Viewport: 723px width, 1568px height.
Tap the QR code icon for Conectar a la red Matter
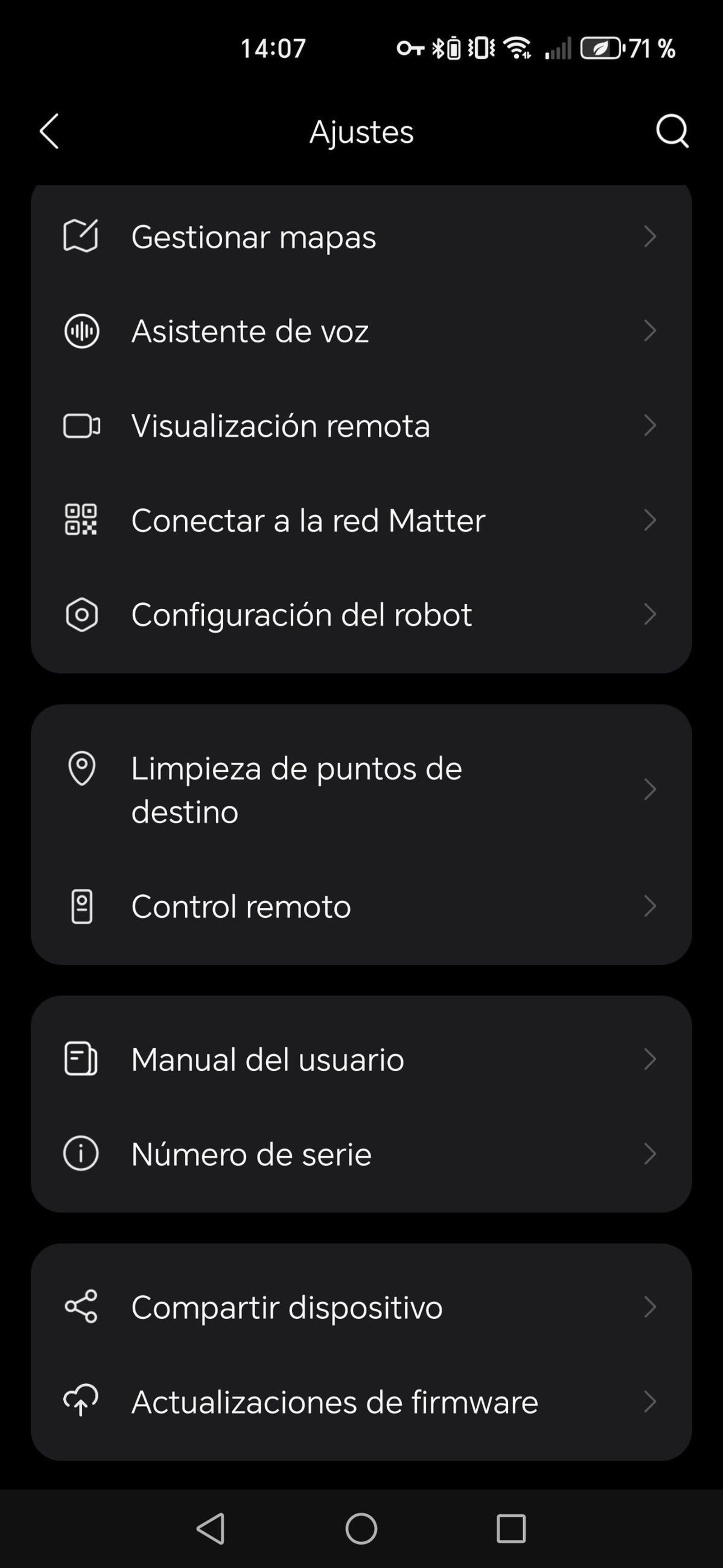click(82, 520)
